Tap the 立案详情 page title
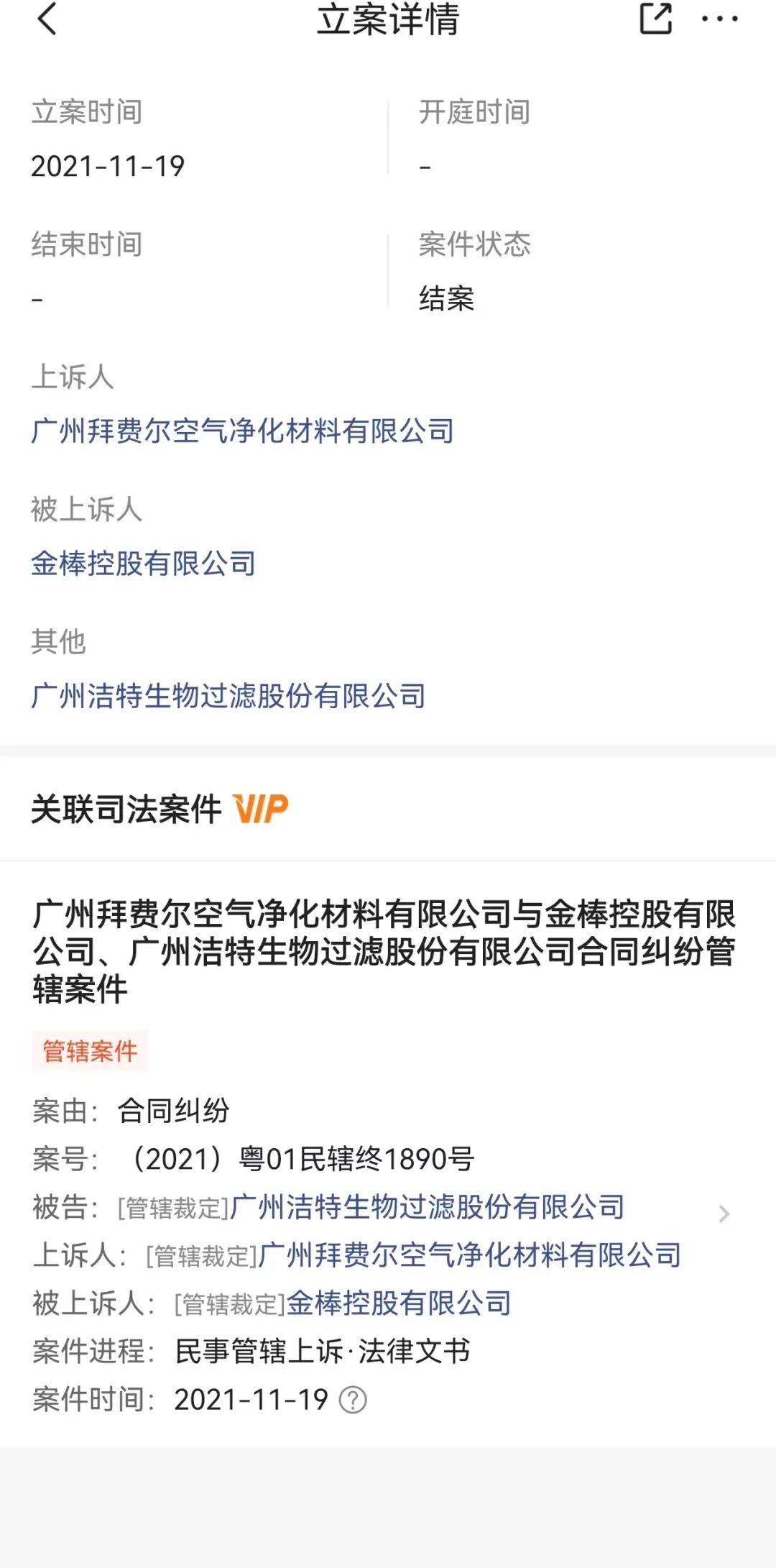The image size is (776, 1568). [x=388, y=22]
